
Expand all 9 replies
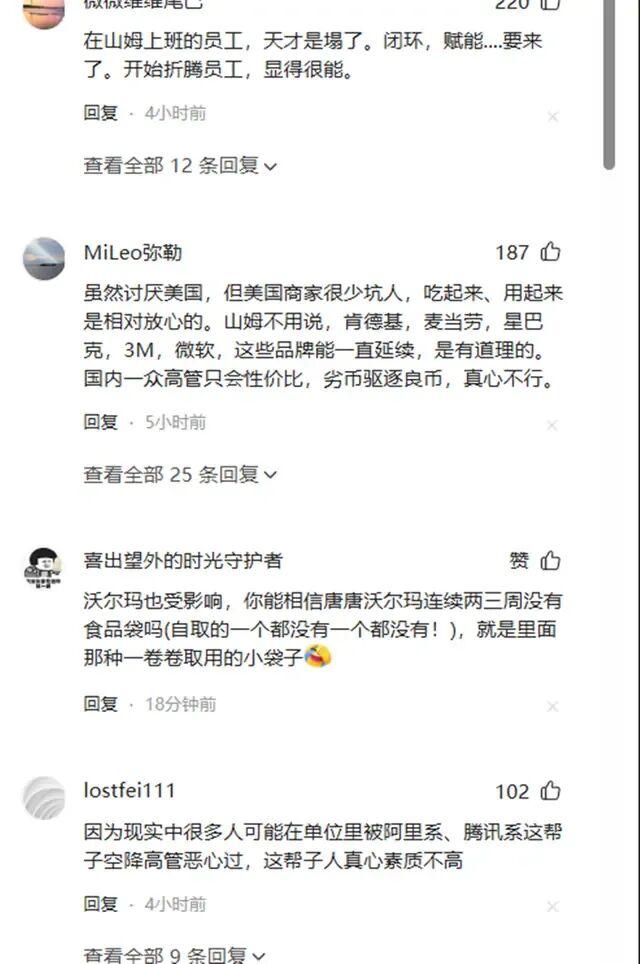[175, 954]
